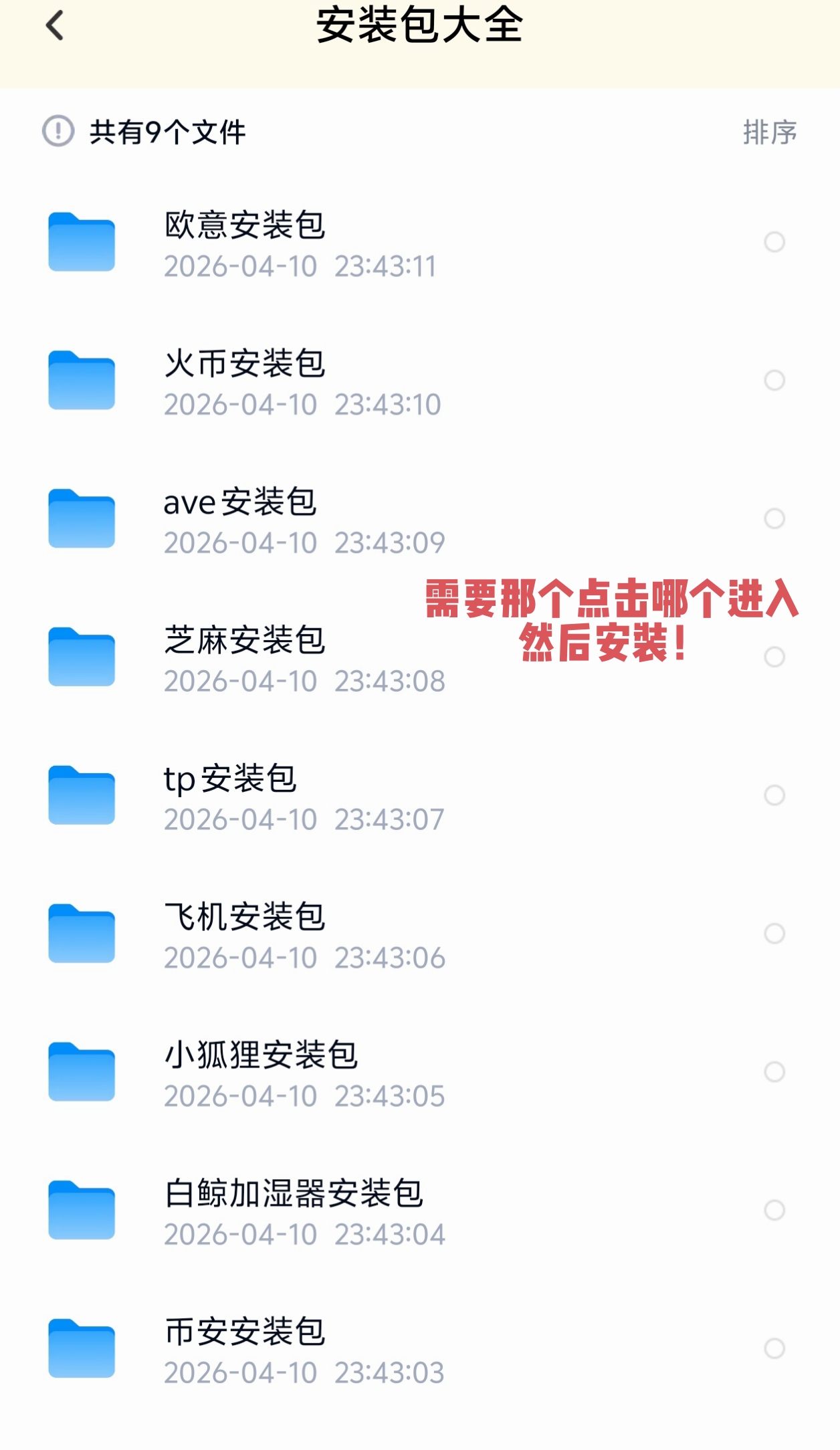
Task: Open the 欧意安装包 folder
Action: click(245, 225)
